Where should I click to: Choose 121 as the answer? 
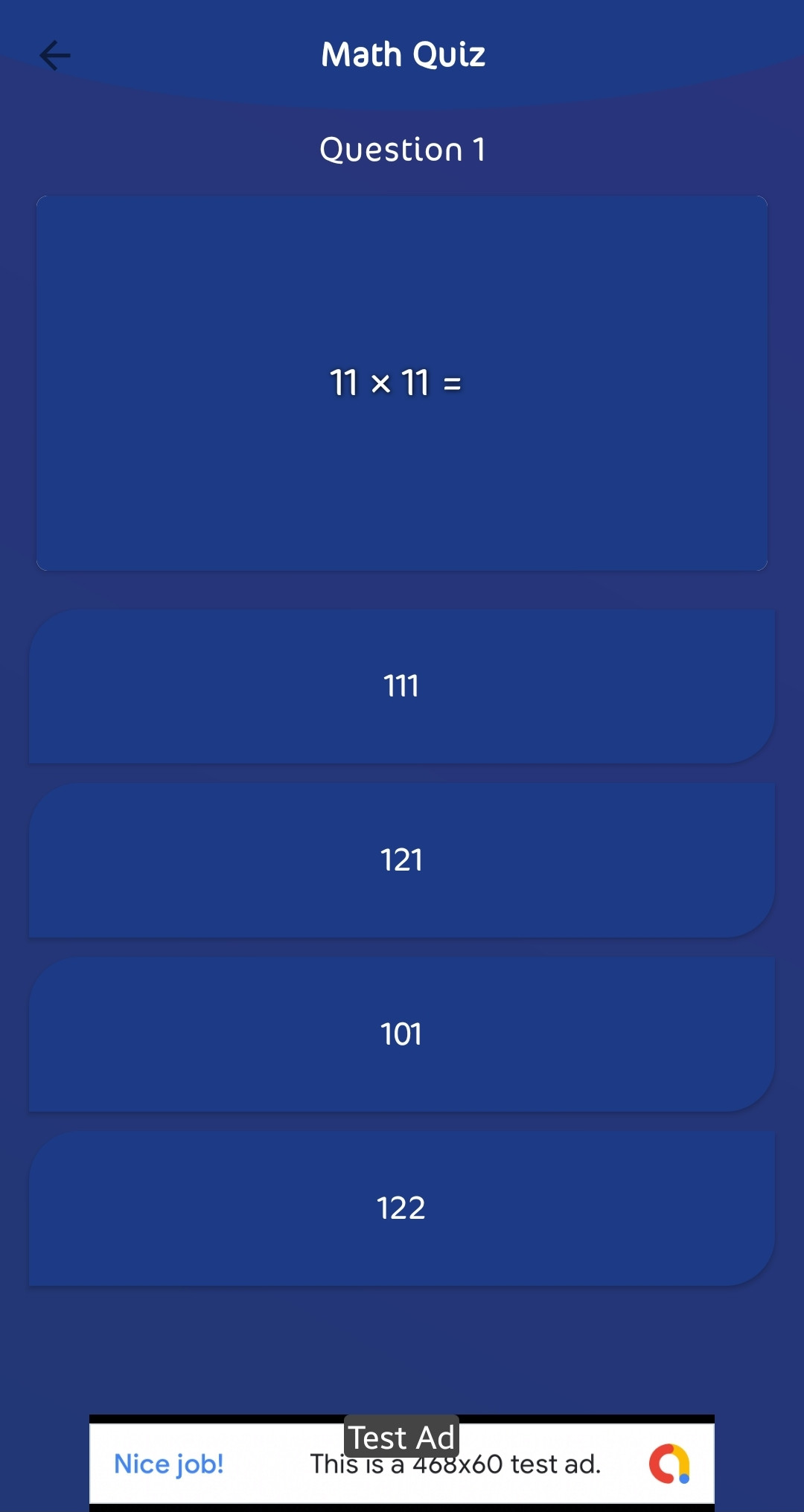402,860
